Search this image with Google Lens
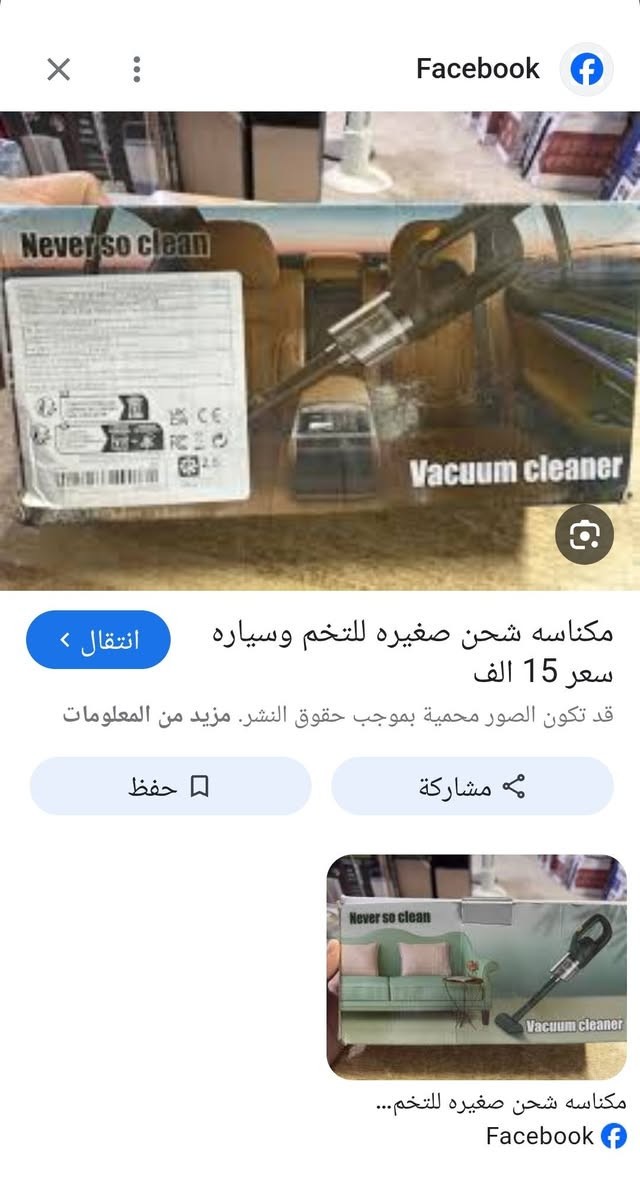 [583, 537]
